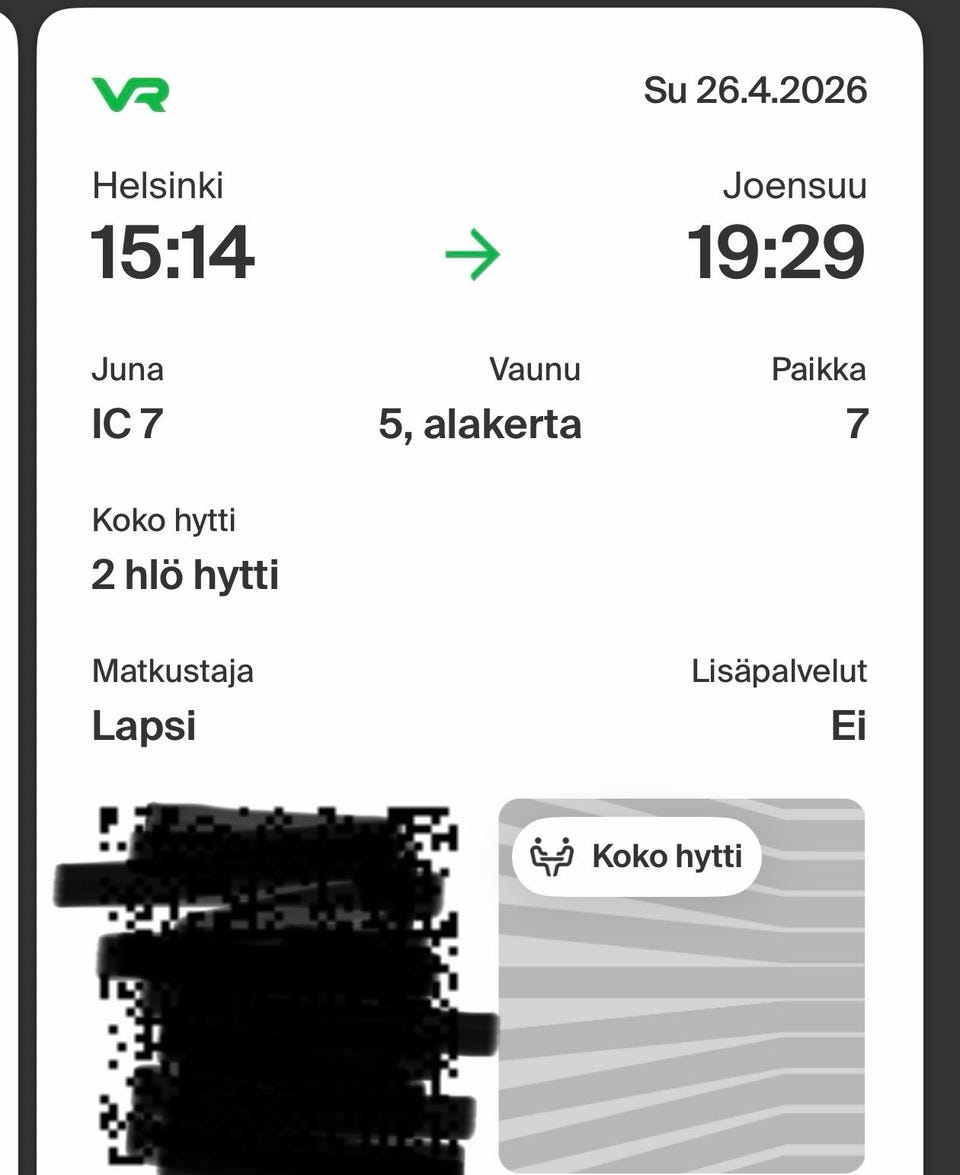Click the green VR logo
Screen dimensions: 960x1175
(130, 94)
